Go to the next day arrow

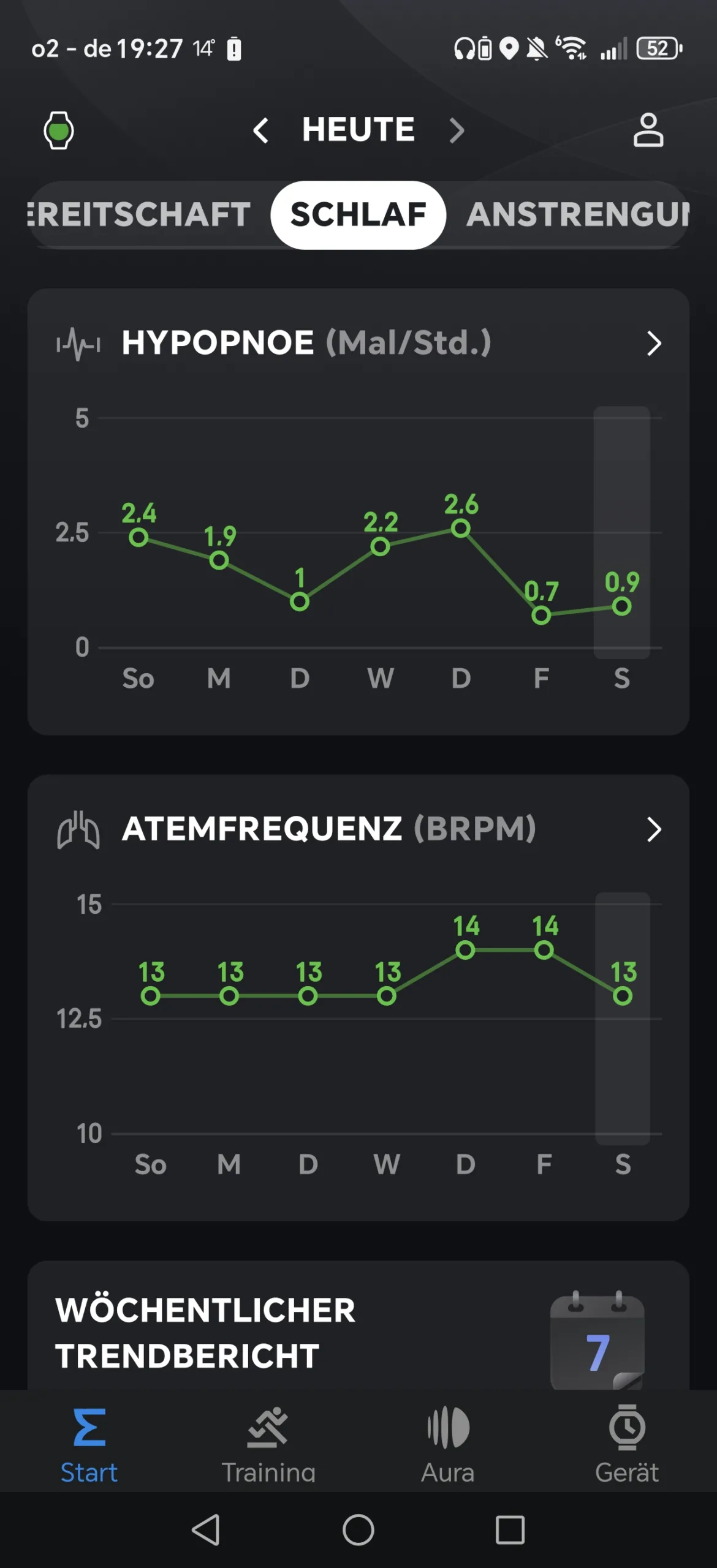[x=457, y=130]
